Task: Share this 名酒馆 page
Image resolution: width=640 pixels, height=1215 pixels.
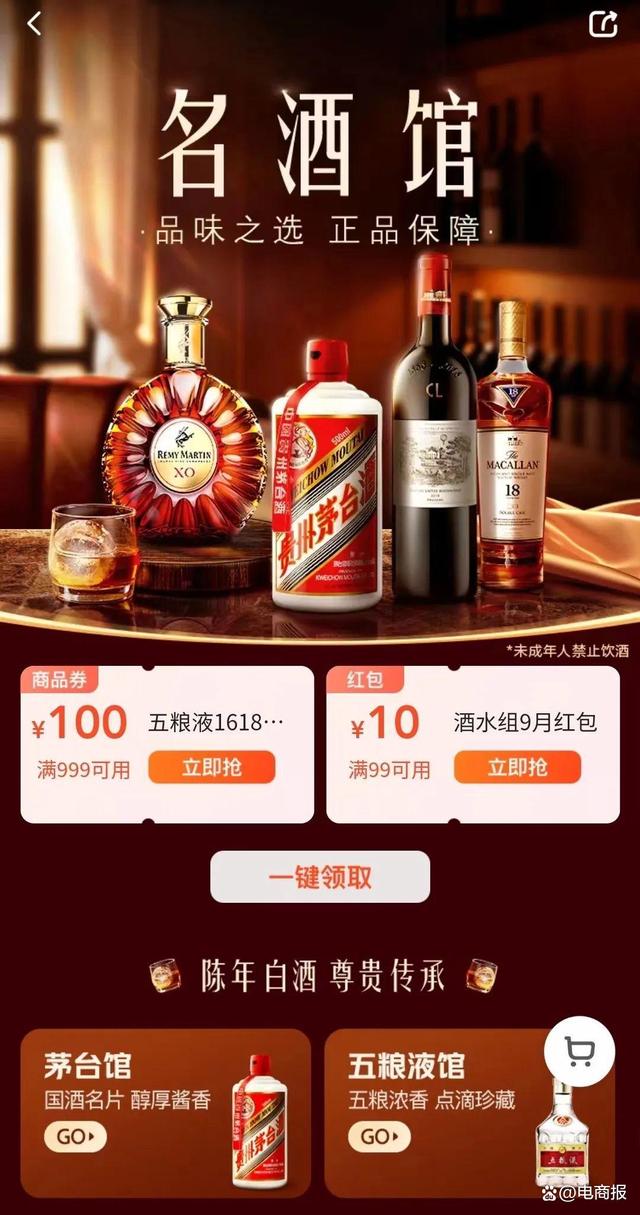Action: 603,24
